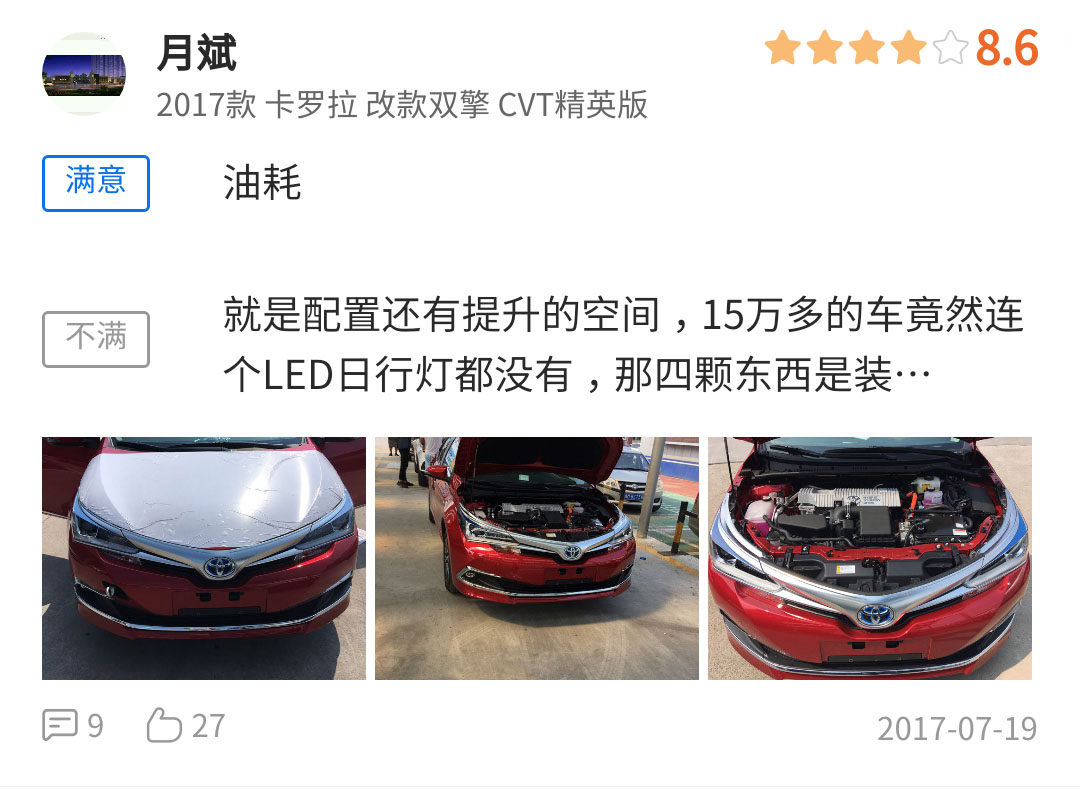This screenshot has height=804, width=1080.
Task: Like this review with the thumbs-up icon
Action: pyautogui.click(x=165, y=725)
